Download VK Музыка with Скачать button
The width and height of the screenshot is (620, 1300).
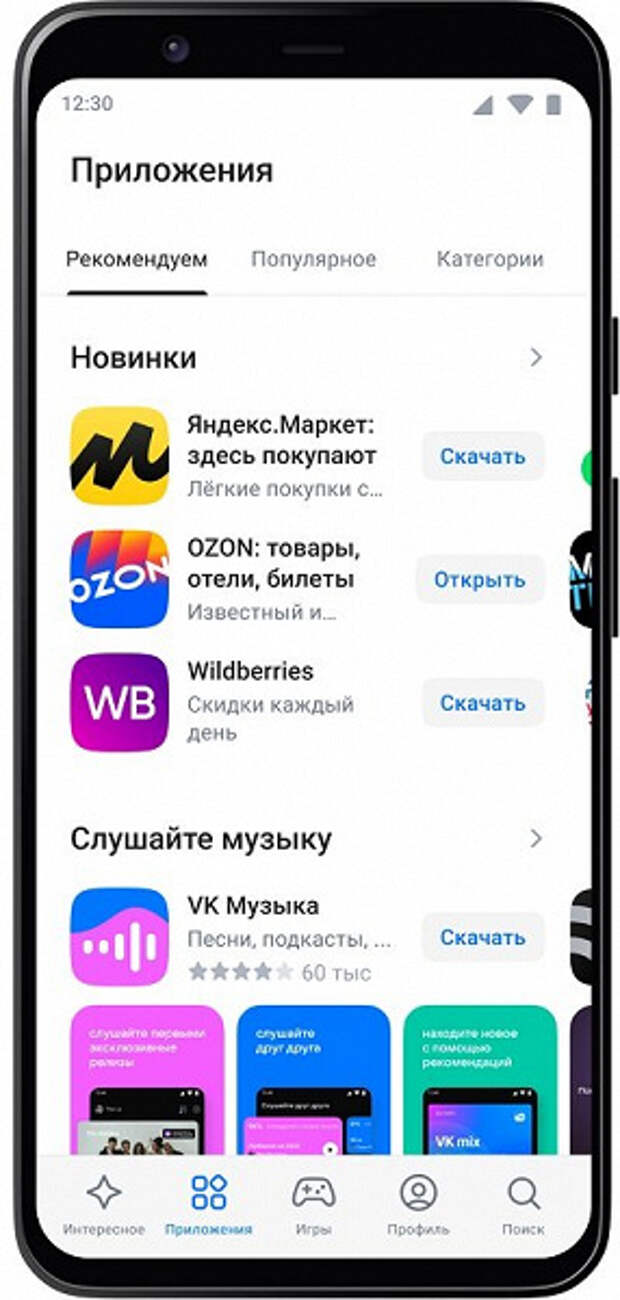483,938
